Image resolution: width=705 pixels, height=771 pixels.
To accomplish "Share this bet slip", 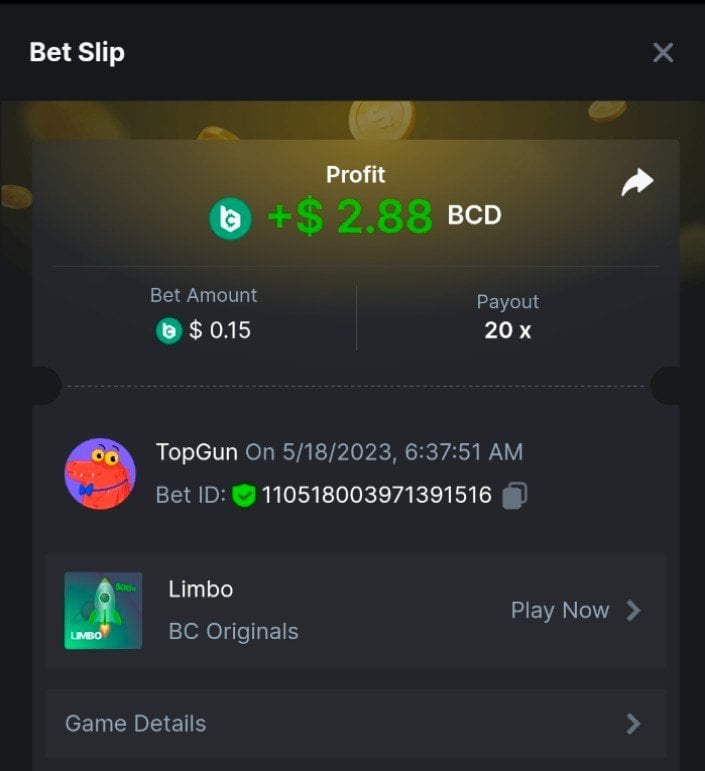I will [x=636, y=183].
